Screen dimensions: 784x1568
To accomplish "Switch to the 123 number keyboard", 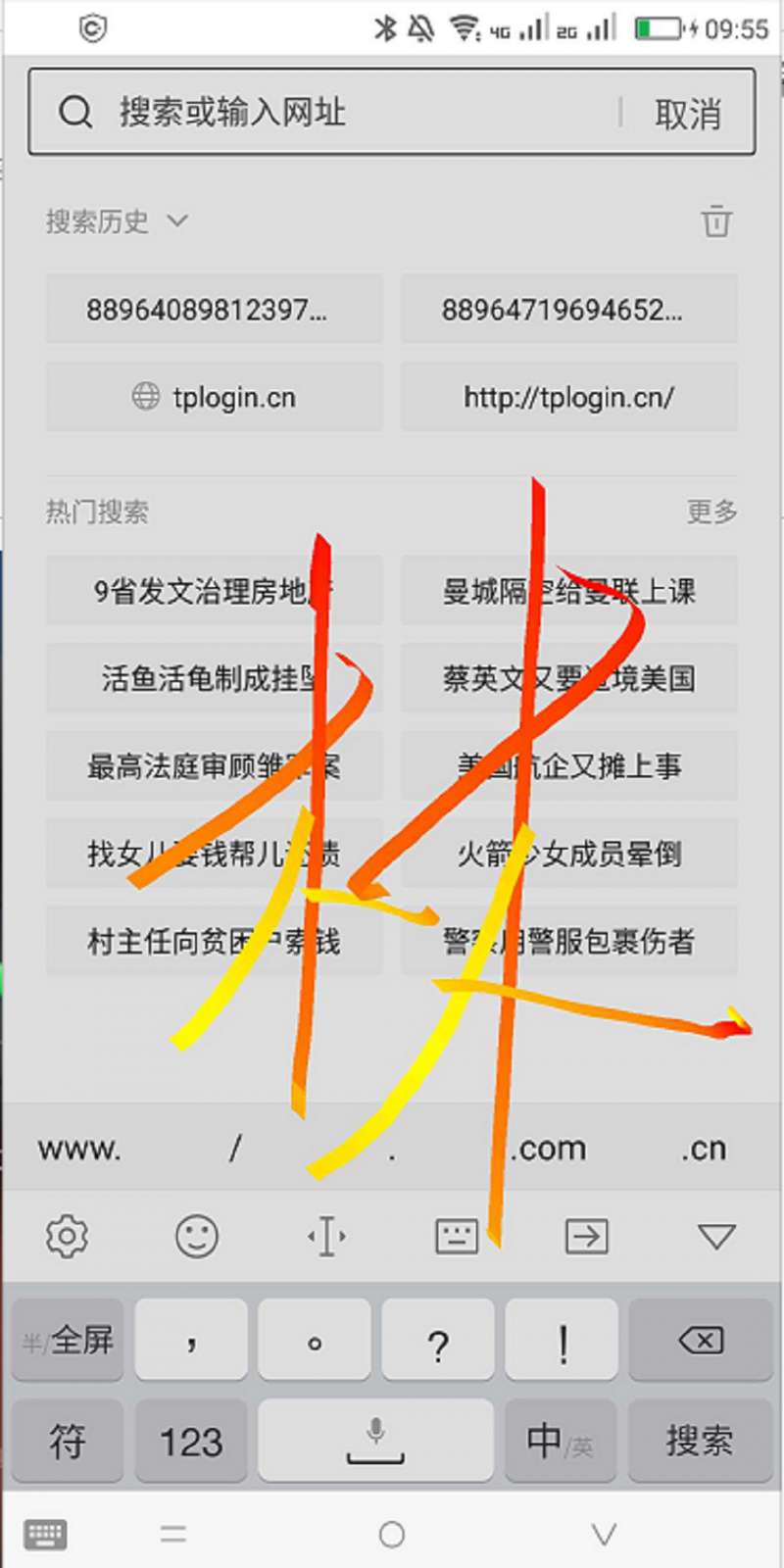I will (191, 1441).
